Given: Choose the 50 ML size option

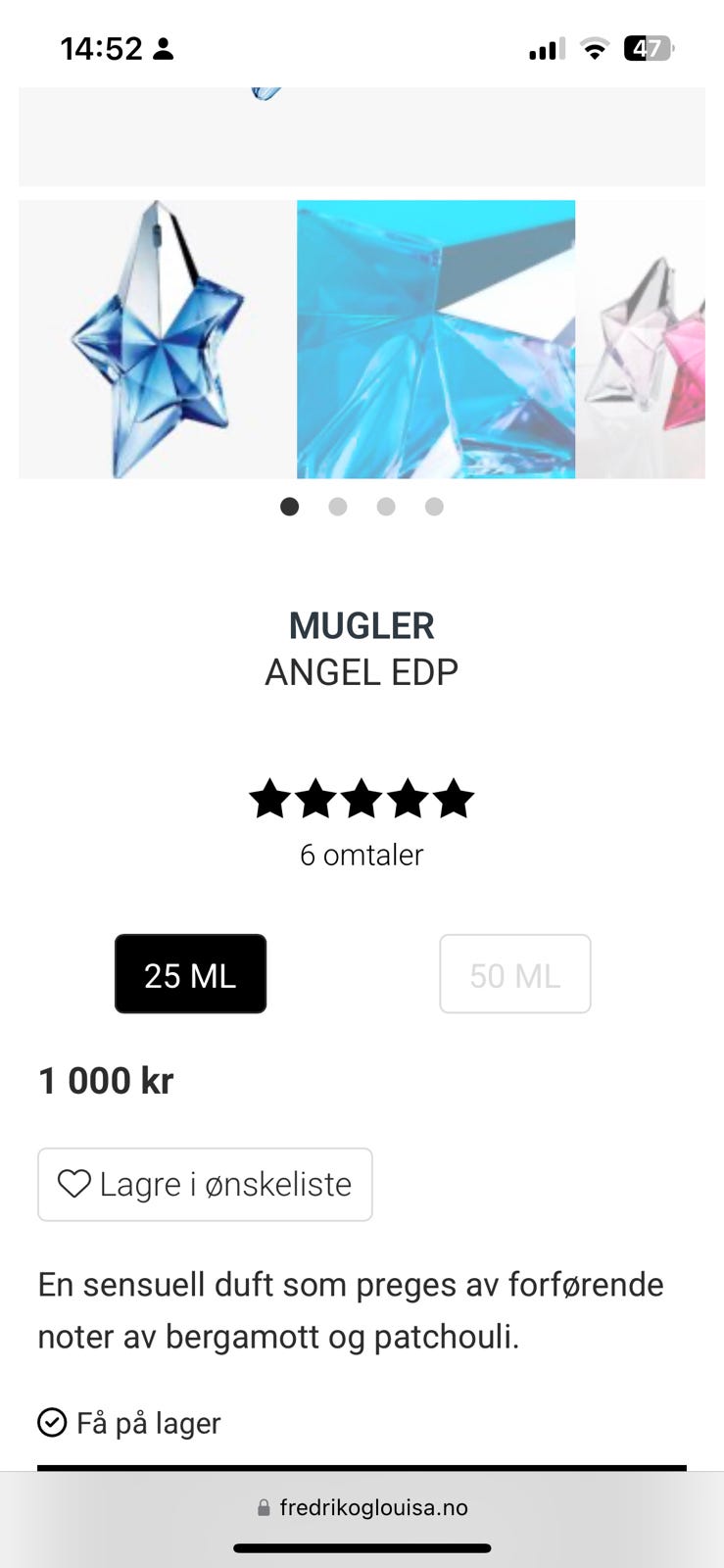Looking at the screenshot, I should 514,973.
